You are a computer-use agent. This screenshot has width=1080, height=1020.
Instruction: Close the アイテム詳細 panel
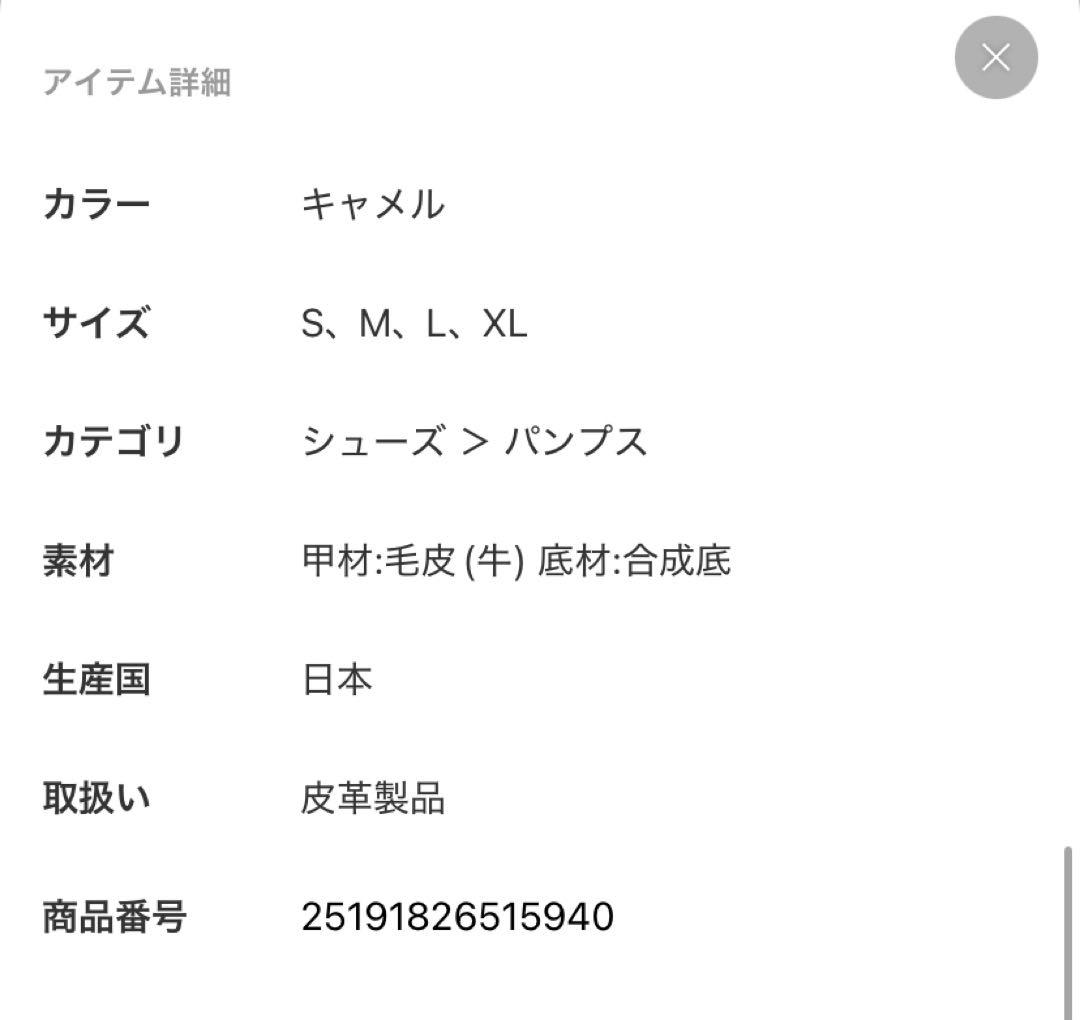995,58
